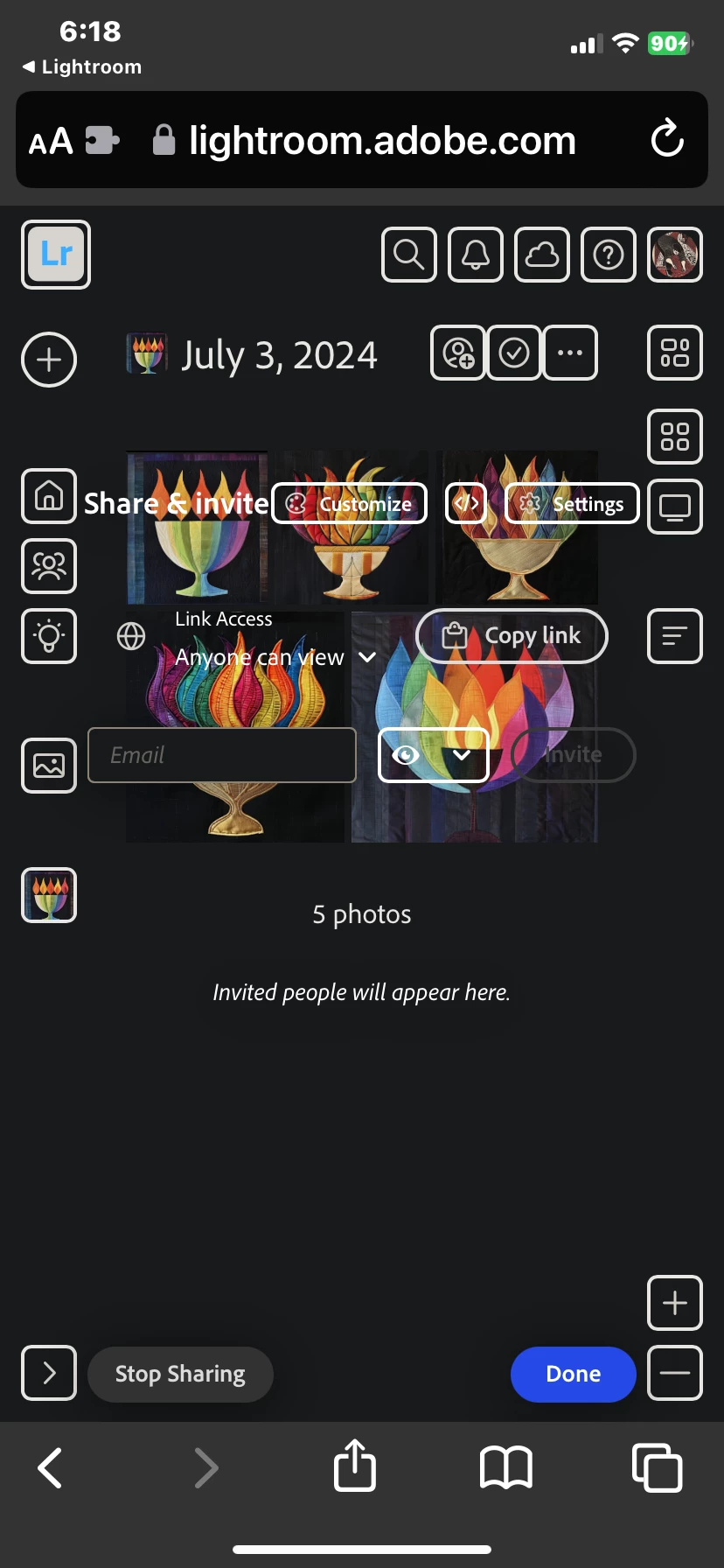This screenshot has width=724, height=1568.
Task: Tap Stop Sharing button
Action: pos(180,1374)
